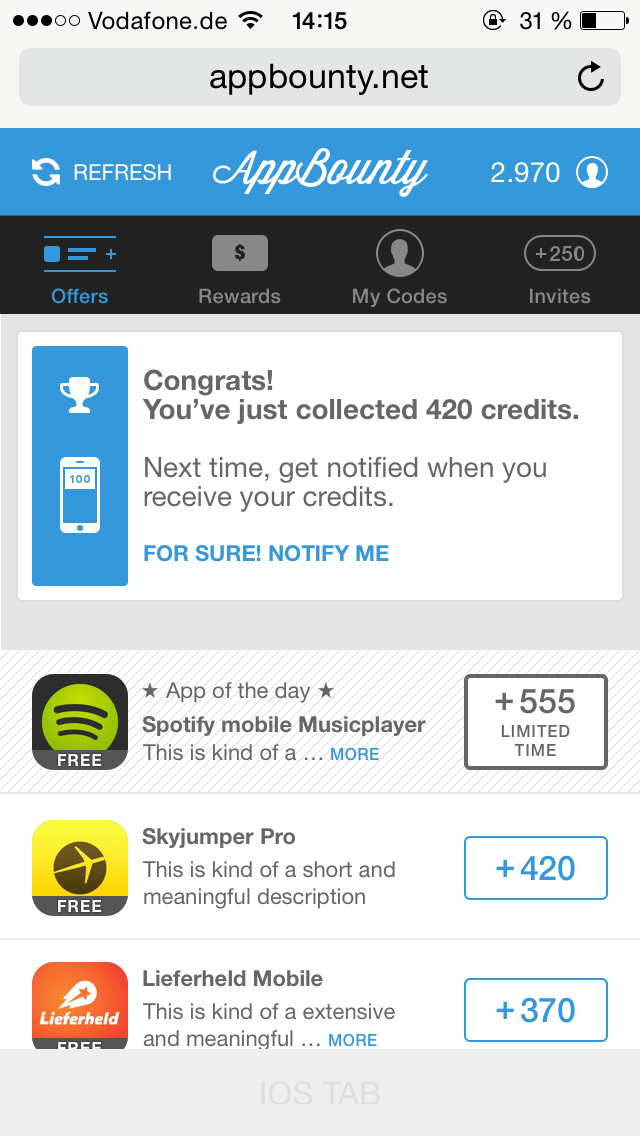Claim the +555 limited time Spotify offer
640x1136 pixels.
(536, 722)
